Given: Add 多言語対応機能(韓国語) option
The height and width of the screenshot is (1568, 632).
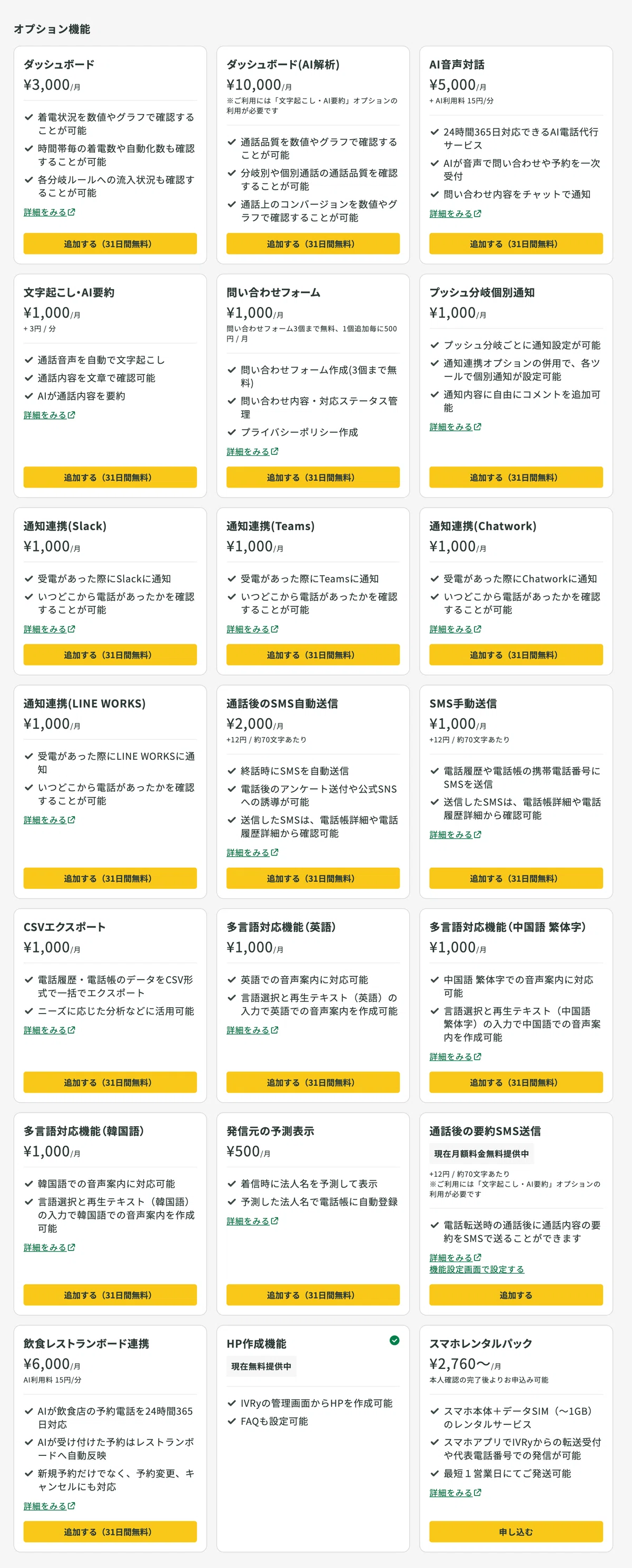Looking at the screenshot, I should [110, 1295].
